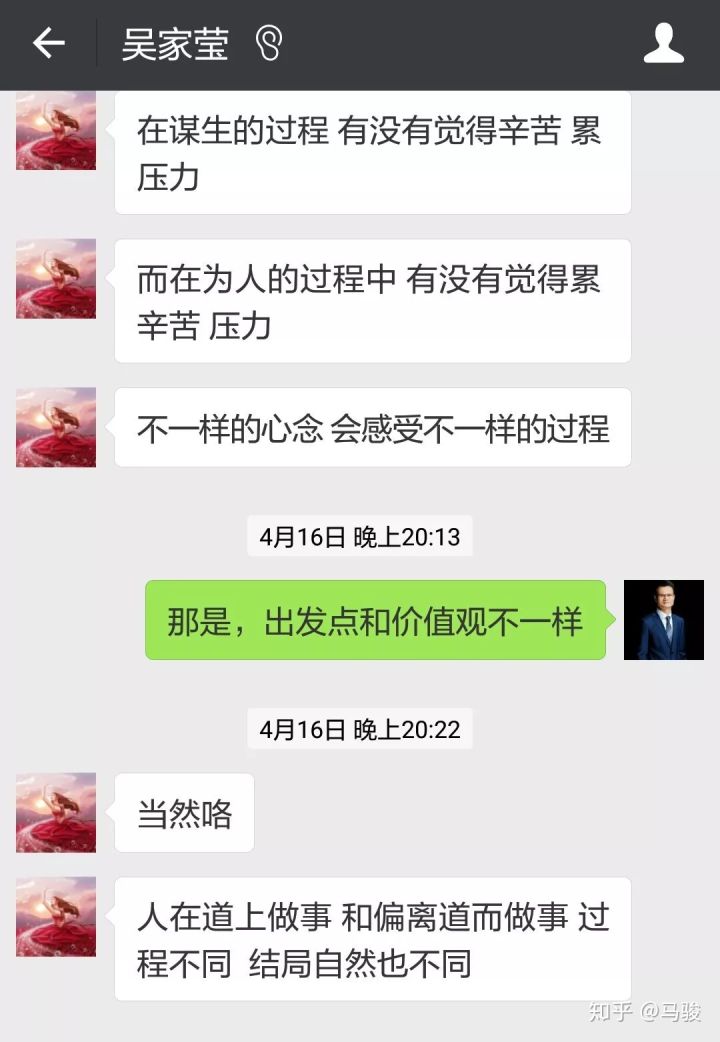This screenshot has width=720, height=1042.
Task: Tap the avatar beside the 不一样的心念 message
Action: [55, 427]
